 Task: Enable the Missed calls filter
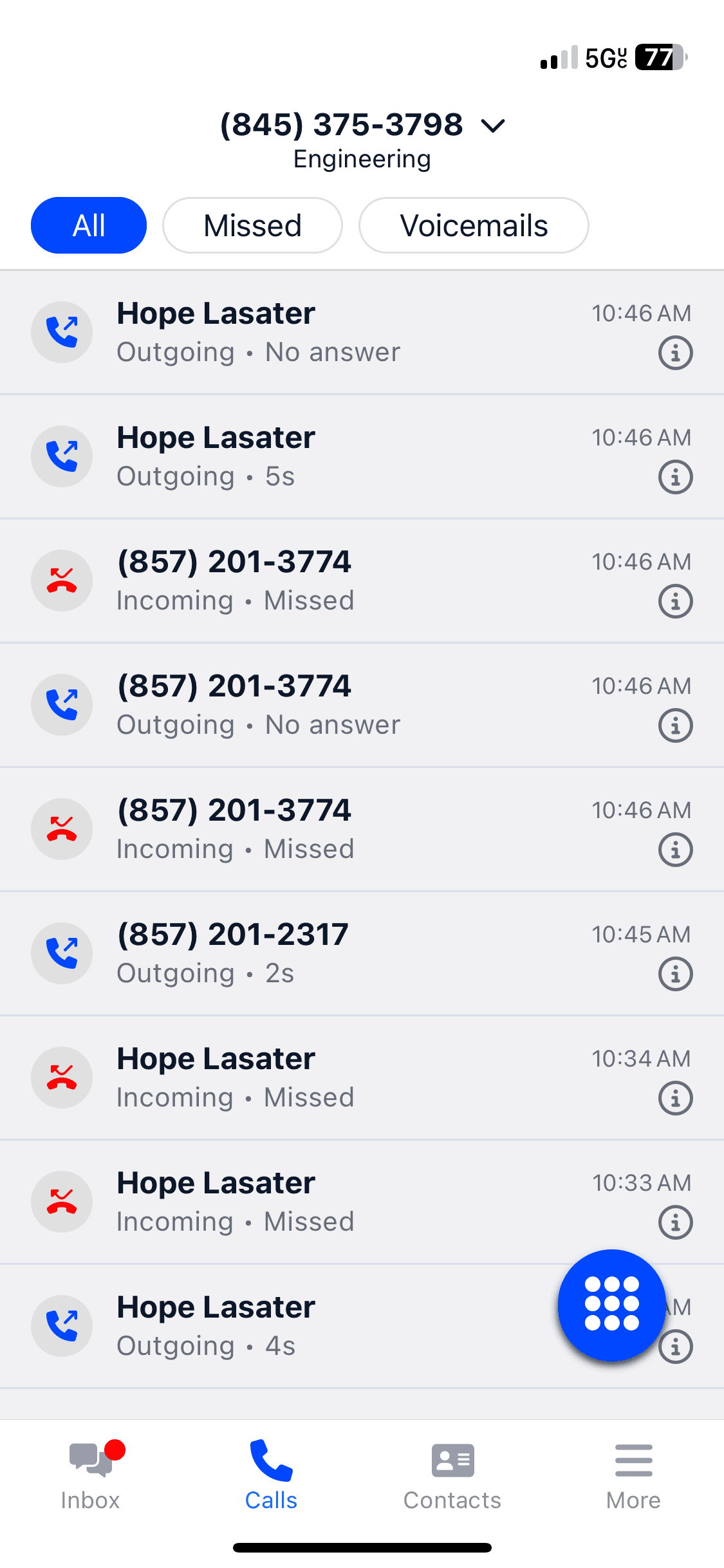click(252, 225)
